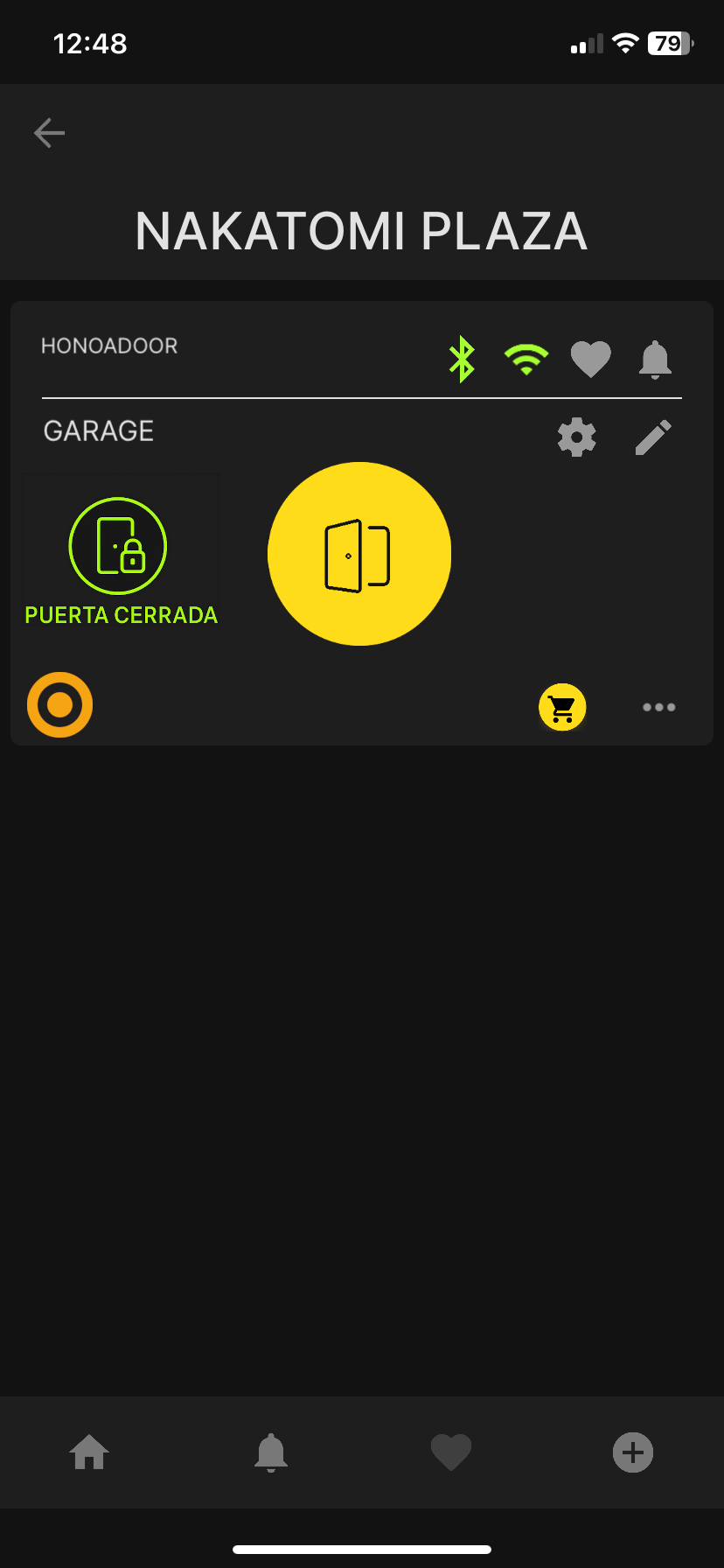Open the yellow shopping cart icon
Screen dimensions: 724x1568
[562, 707]
